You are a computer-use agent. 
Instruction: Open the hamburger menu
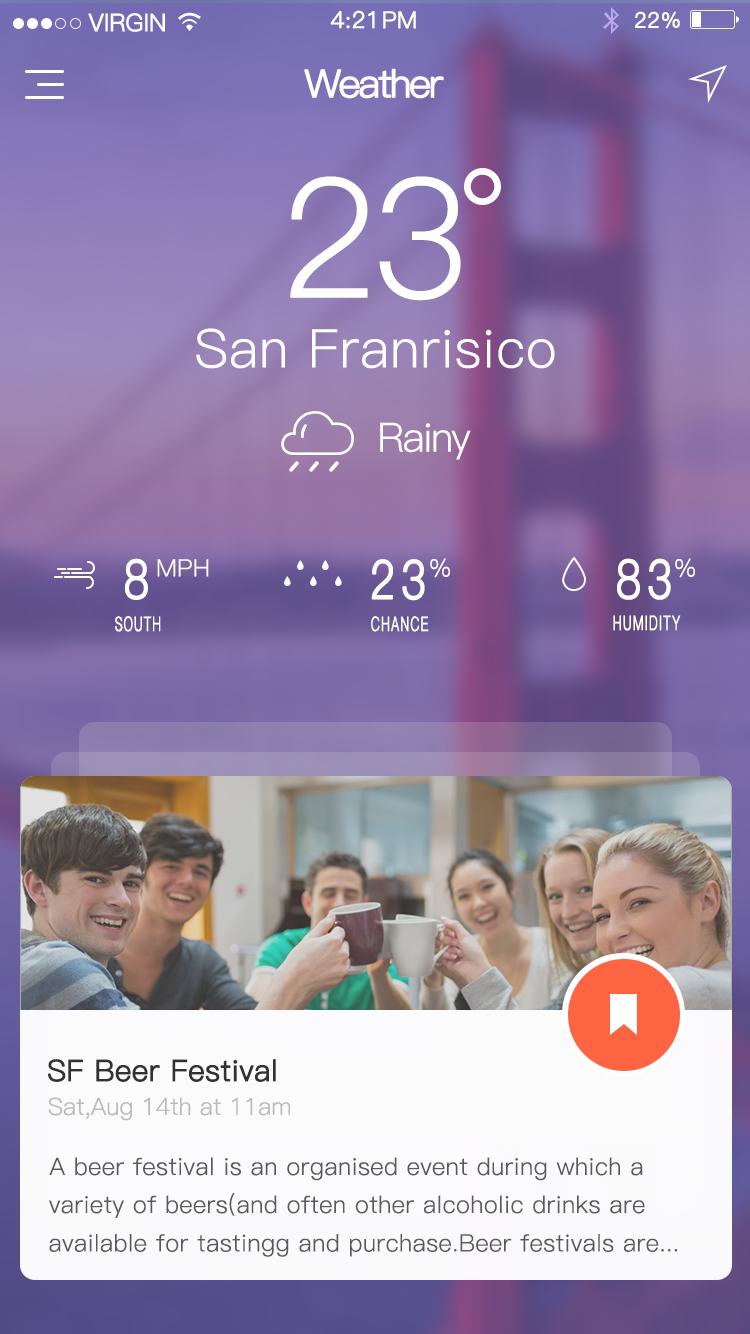pyautogui.click(x=44, y=84)
